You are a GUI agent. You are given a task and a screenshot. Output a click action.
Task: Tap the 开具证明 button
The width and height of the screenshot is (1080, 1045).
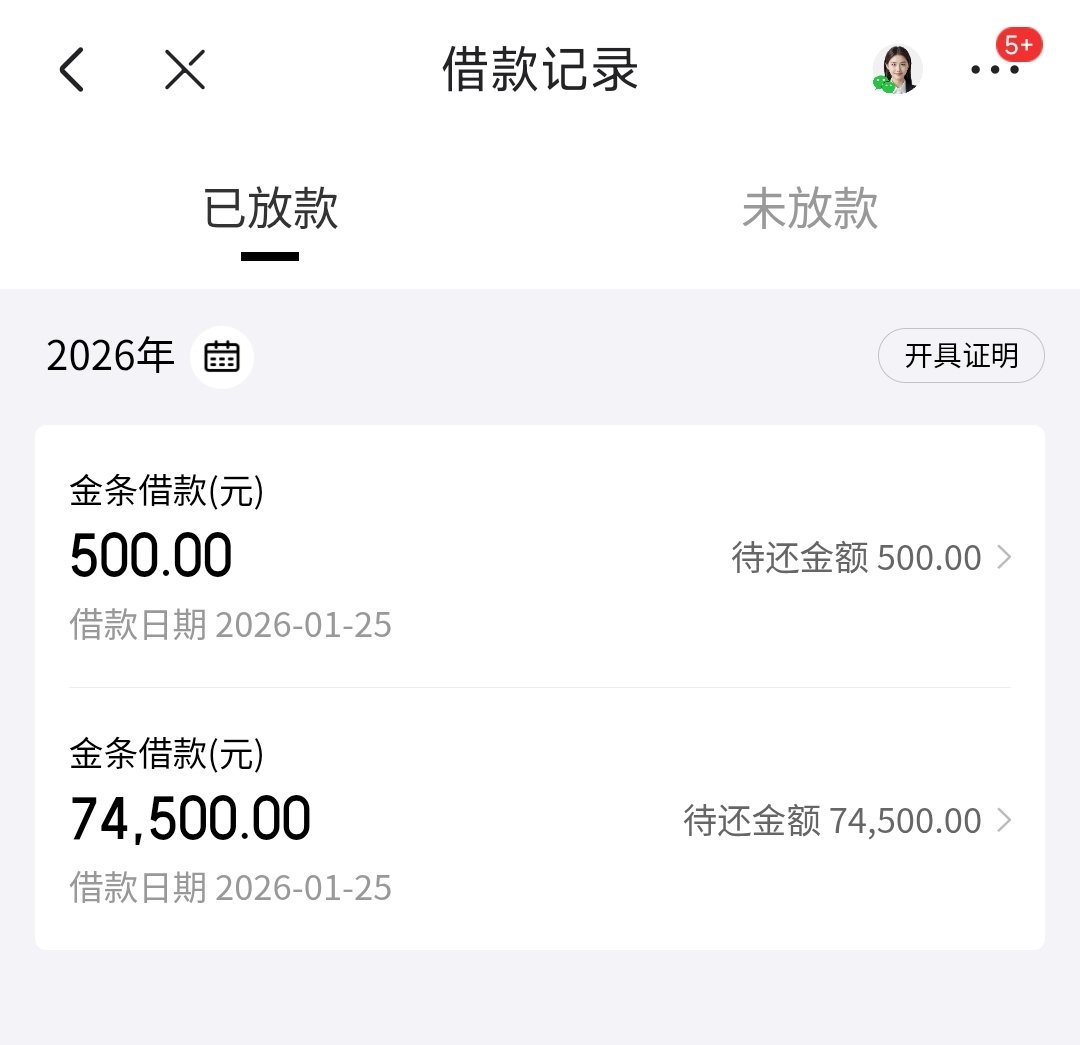[x=961, y=355]
